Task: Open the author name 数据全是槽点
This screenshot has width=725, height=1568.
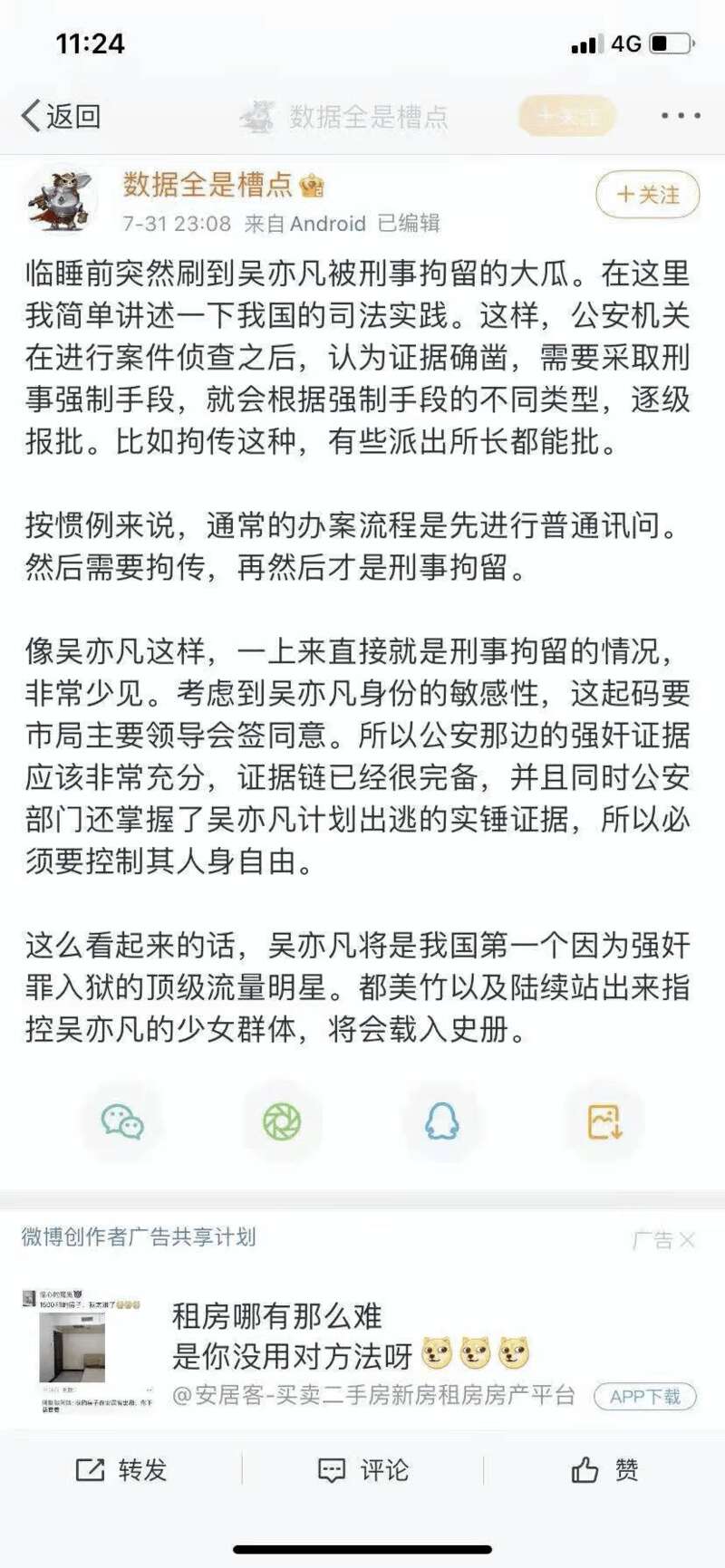Action: [208, 185]
